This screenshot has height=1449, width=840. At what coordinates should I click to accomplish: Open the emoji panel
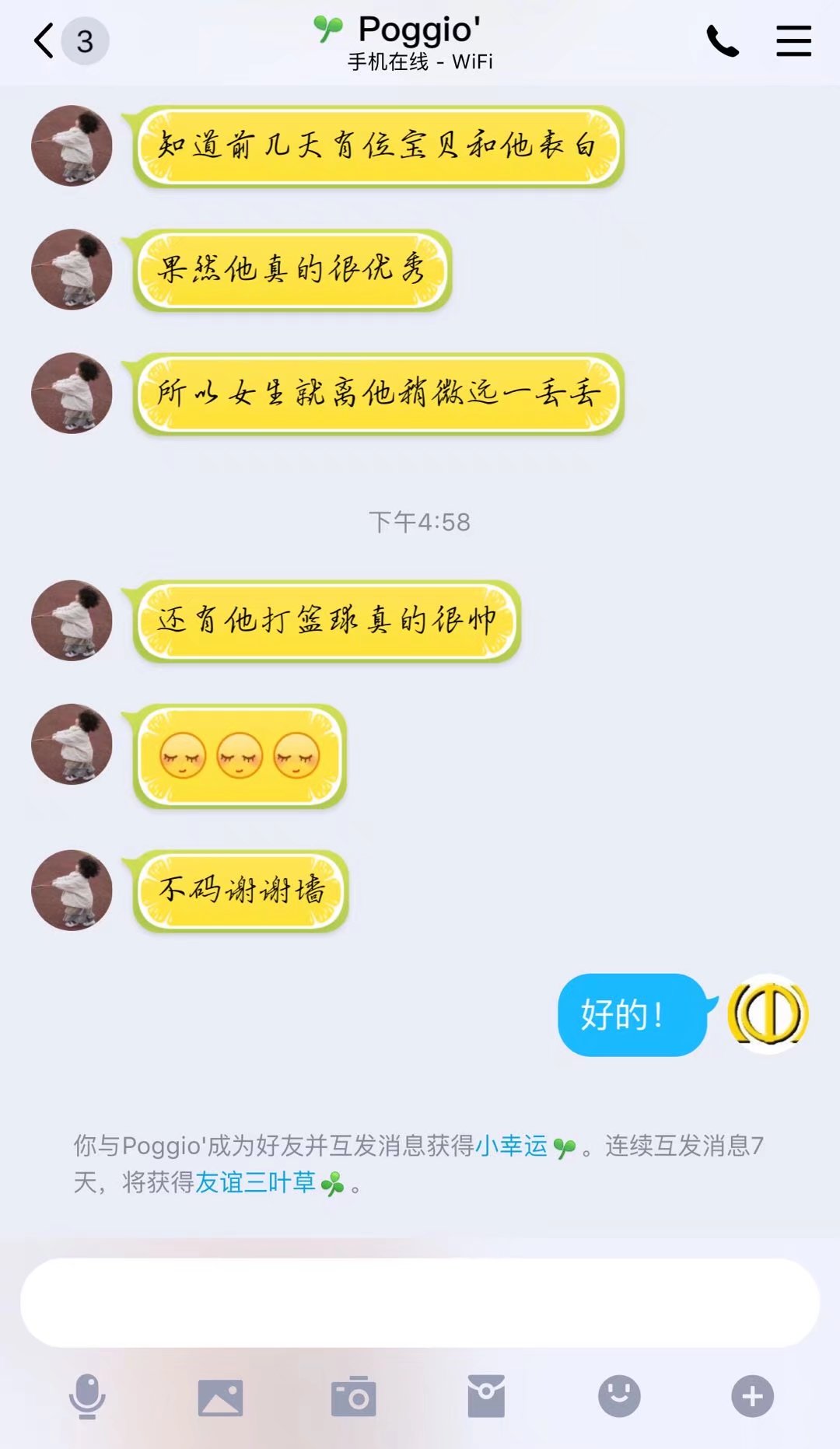tap(619, 1396)
